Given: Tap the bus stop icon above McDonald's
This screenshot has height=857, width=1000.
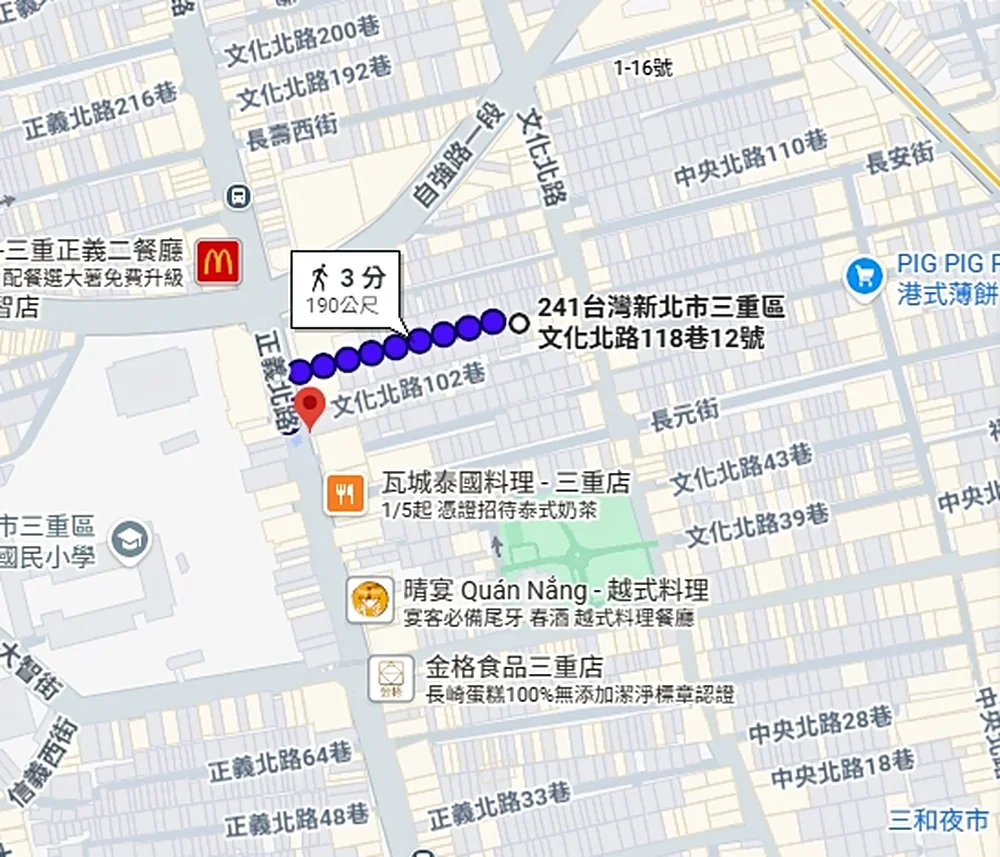Looking at the screenshot, I should [240, 196].
